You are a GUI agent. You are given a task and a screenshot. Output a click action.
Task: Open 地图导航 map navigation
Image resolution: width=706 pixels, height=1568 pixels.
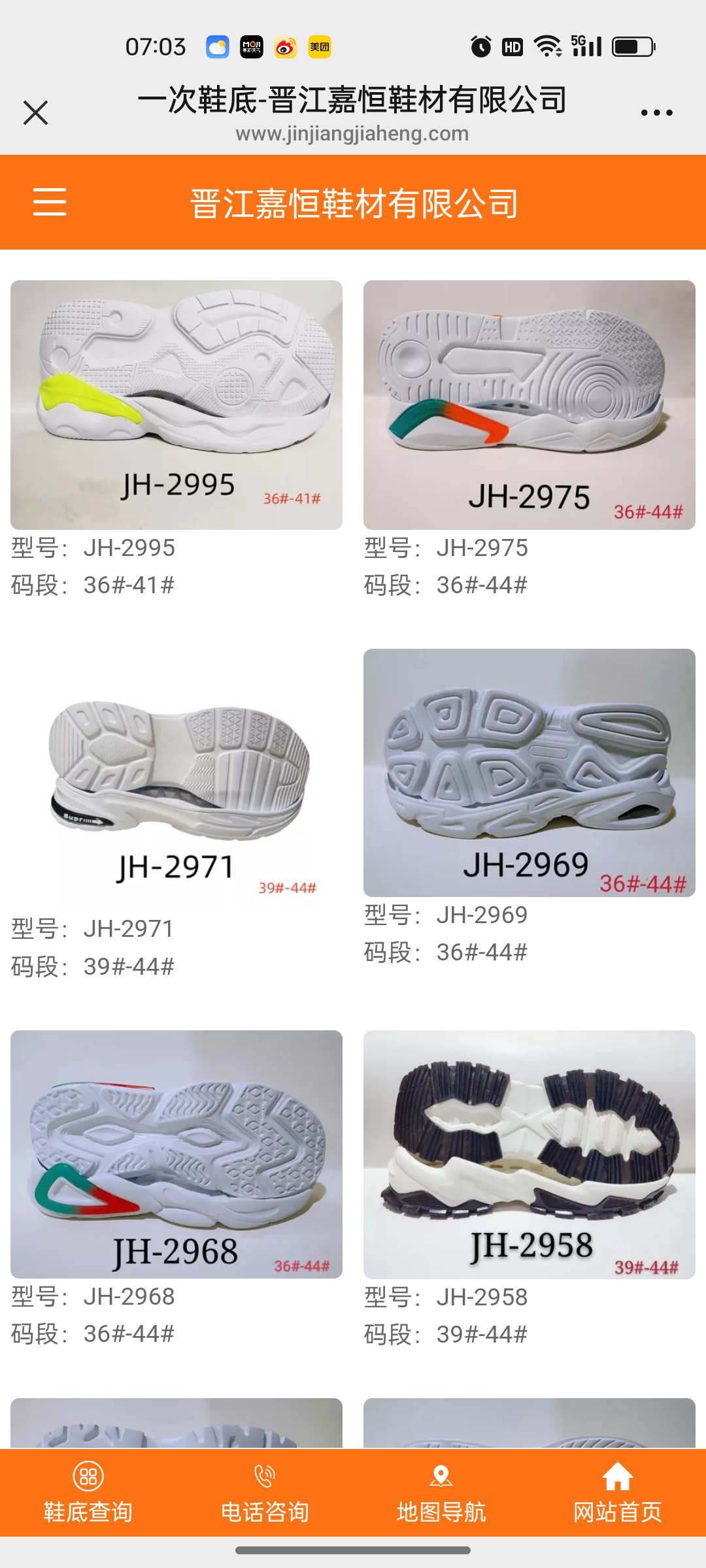pyautogui.click(x=441, y=1492)
